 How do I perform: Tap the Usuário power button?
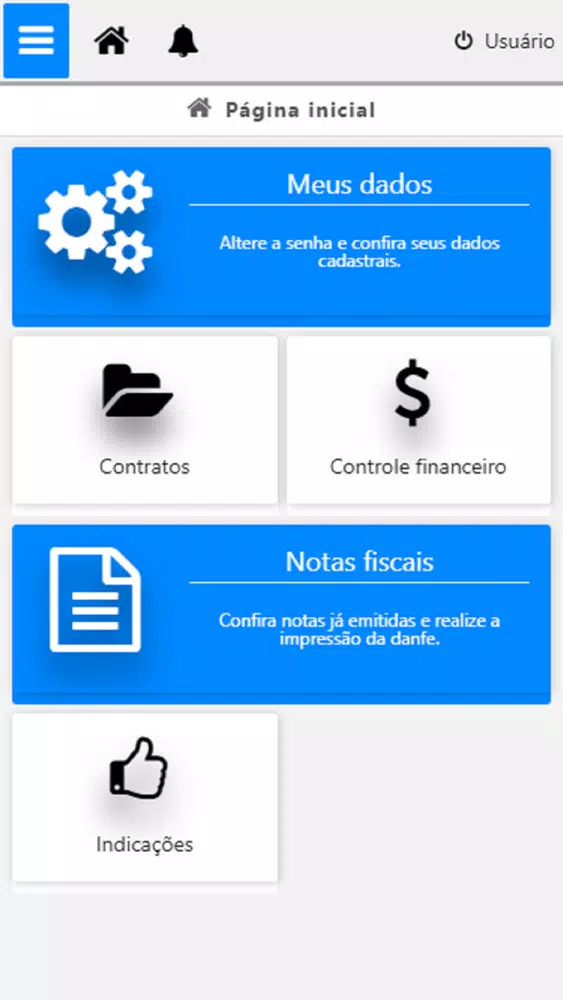click(504, 41)
